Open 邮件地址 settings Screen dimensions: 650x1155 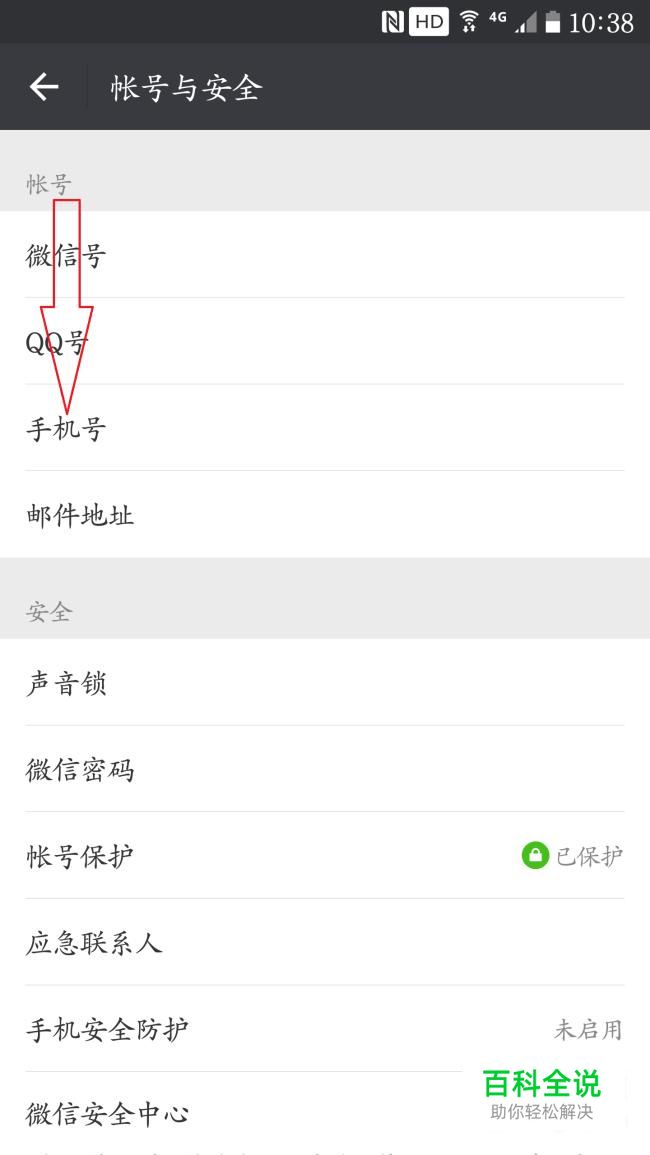[x=325, y=514]
